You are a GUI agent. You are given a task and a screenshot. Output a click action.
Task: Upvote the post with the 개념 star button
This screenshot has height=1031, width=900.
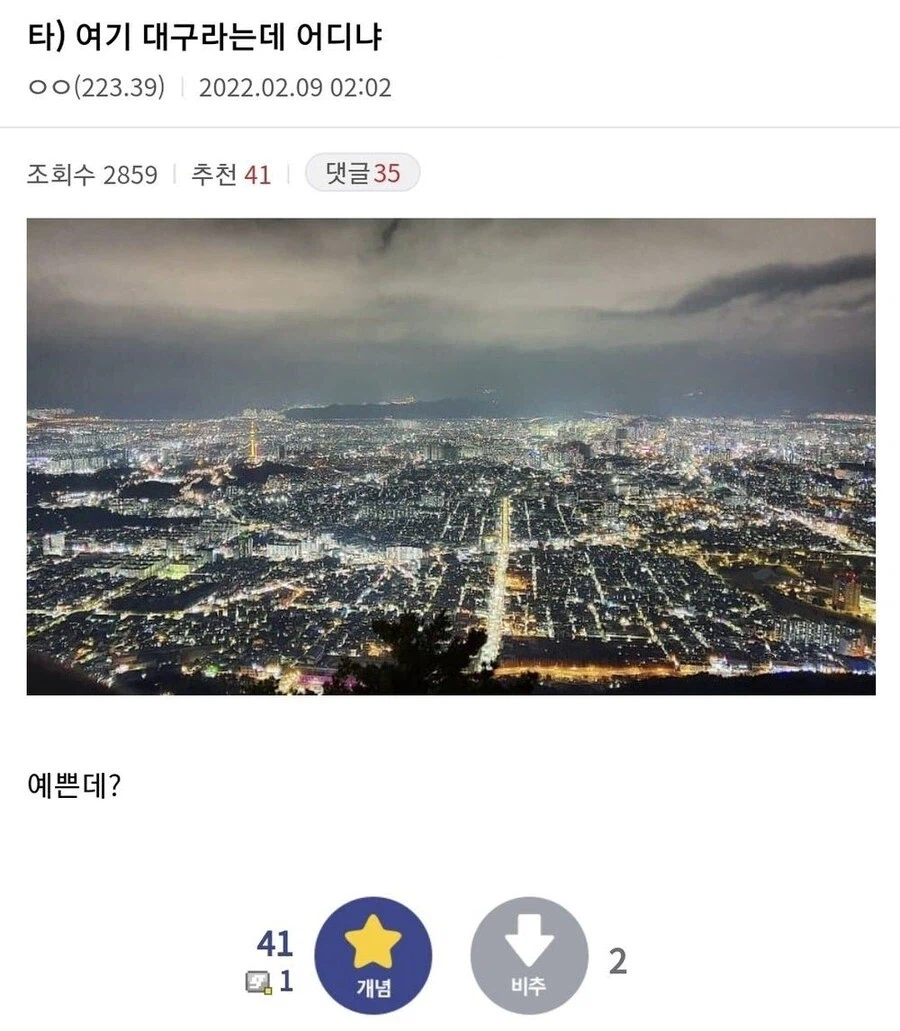(x=374, y=952)
